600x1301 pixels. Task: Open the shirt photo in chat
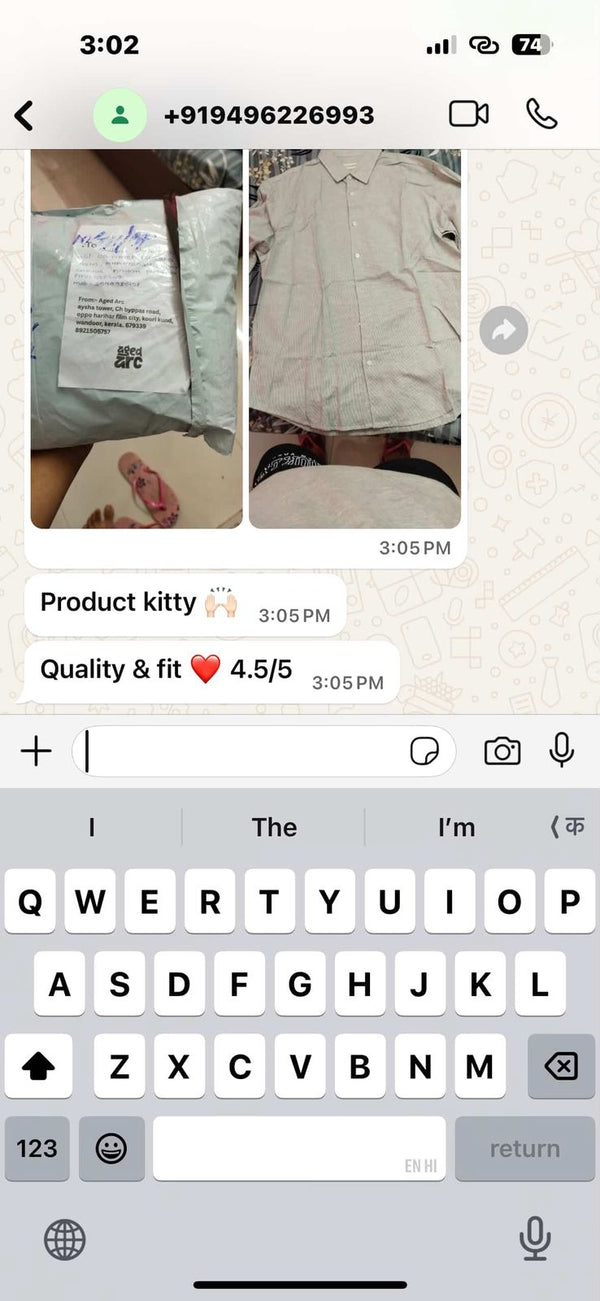pos(355,338)
